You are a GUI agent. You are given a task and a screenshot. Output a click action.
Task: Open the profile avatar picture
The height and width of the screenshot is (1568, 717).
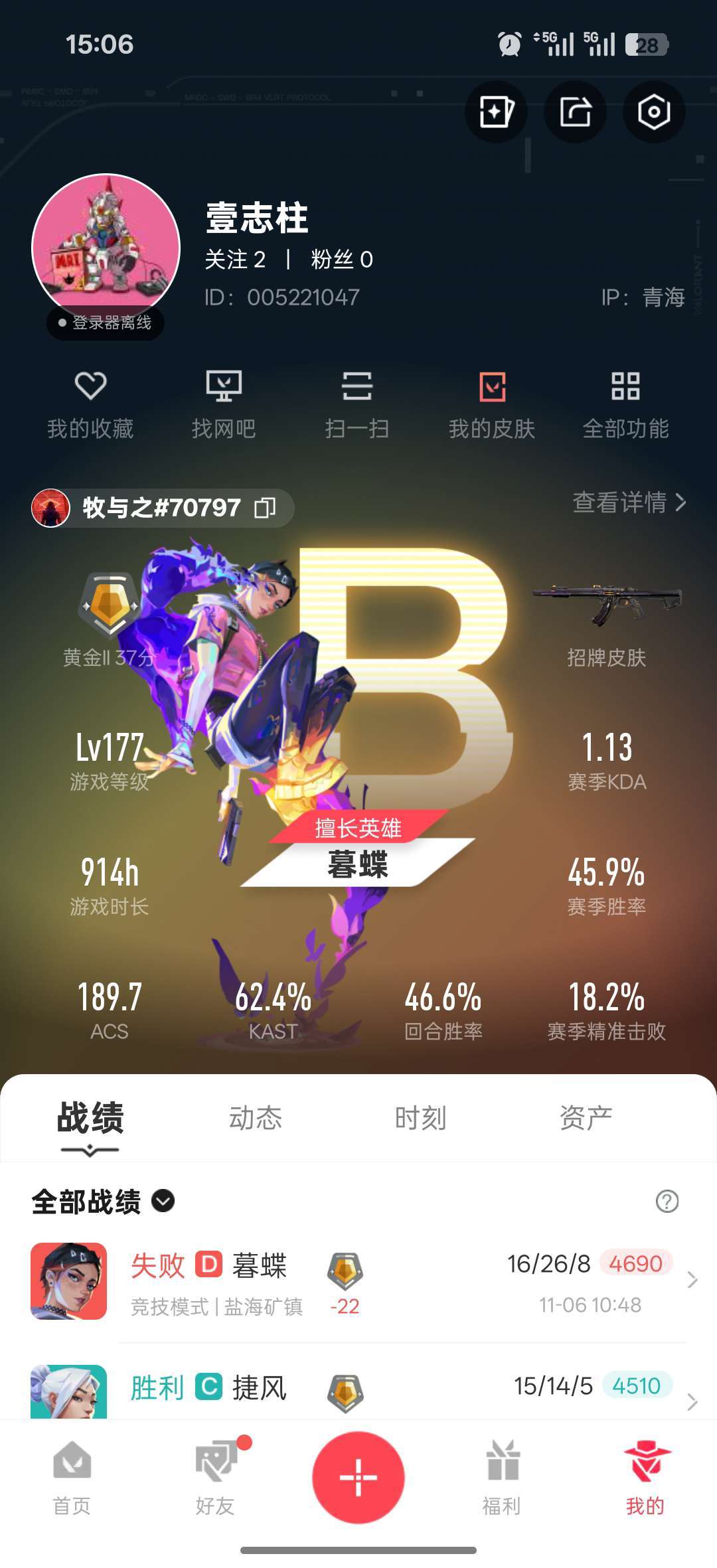click(106, 247)
